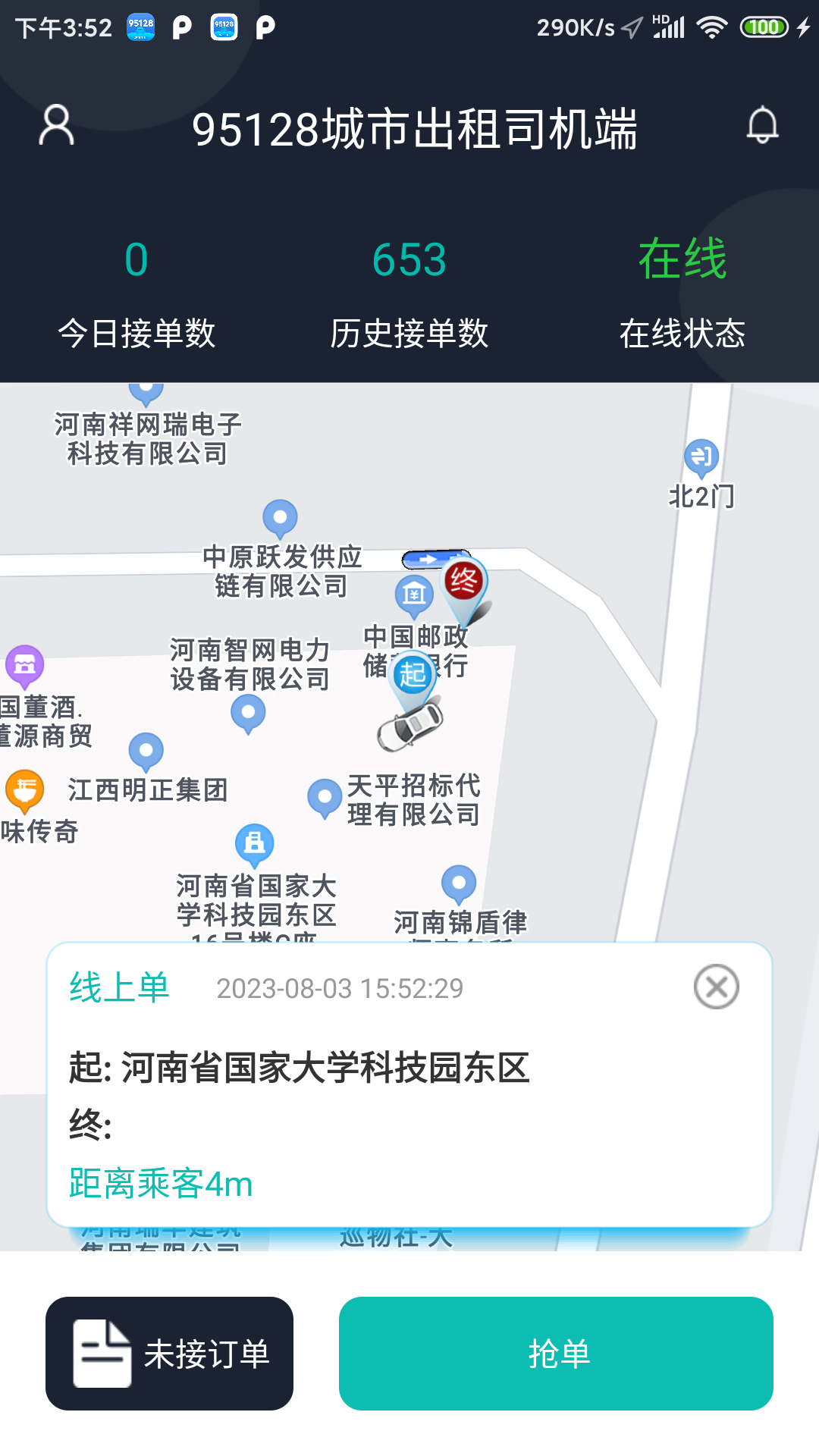Open the notification bell

763,126
